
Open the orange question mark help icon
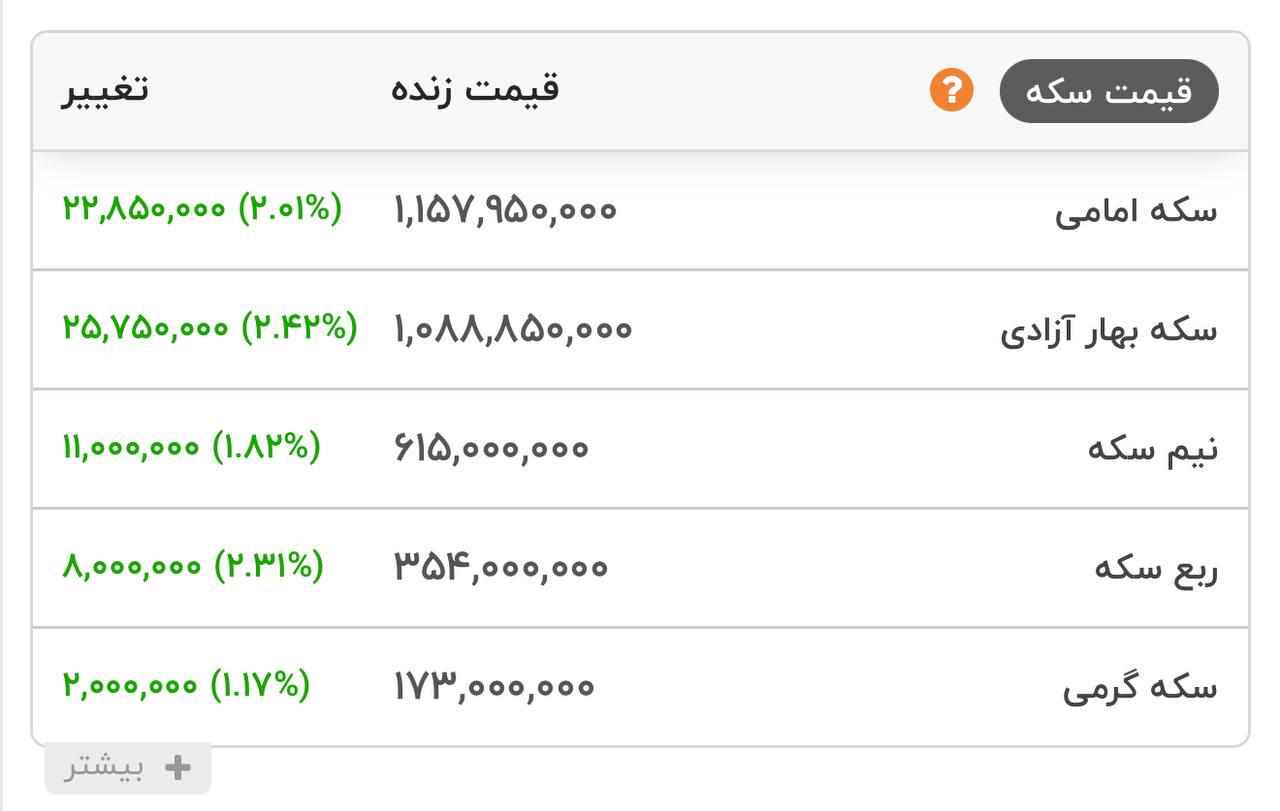(x=951, y=91)
